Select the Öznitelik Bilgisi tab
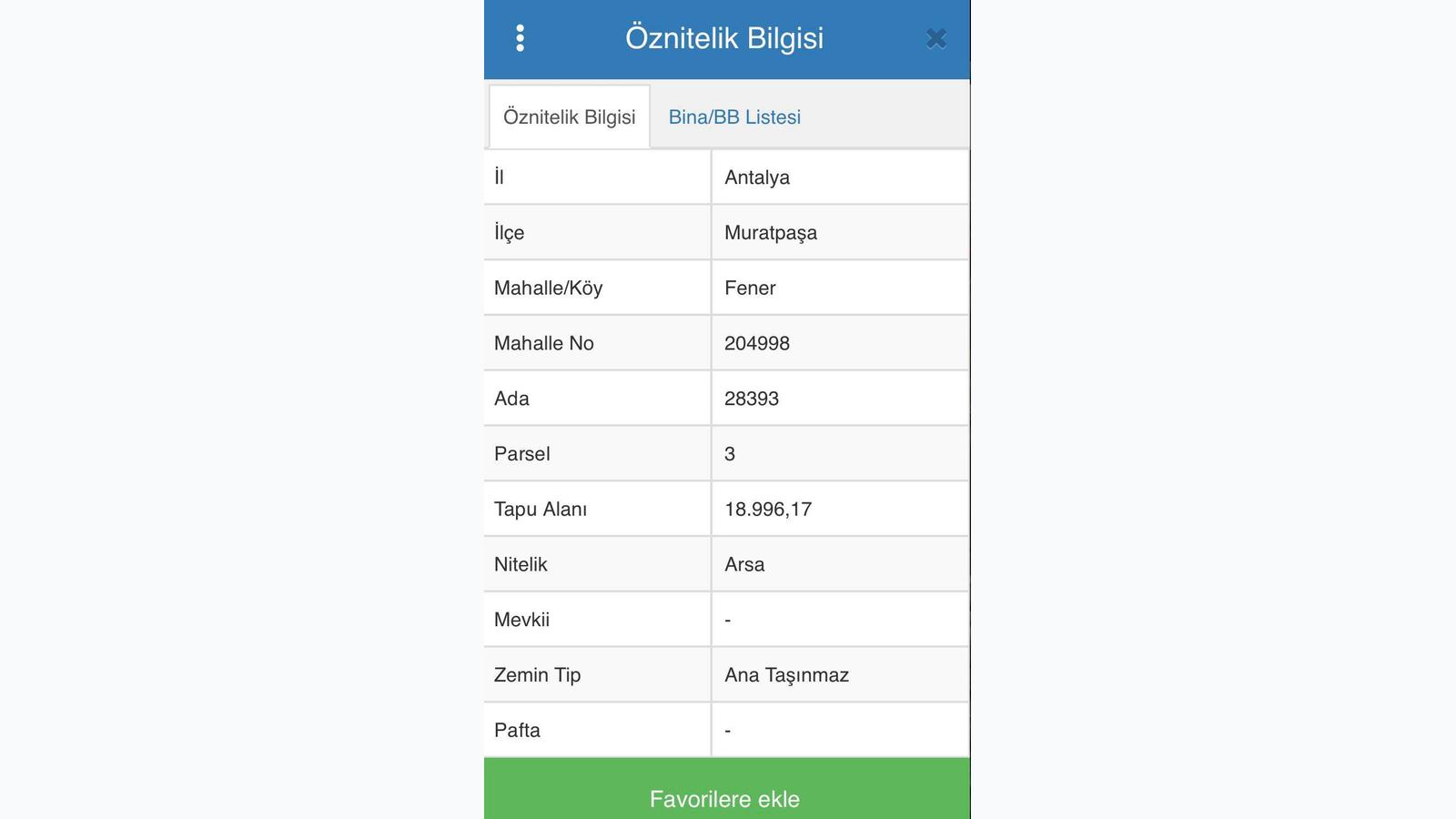The image size is (1456, 819). click(570, 117)
